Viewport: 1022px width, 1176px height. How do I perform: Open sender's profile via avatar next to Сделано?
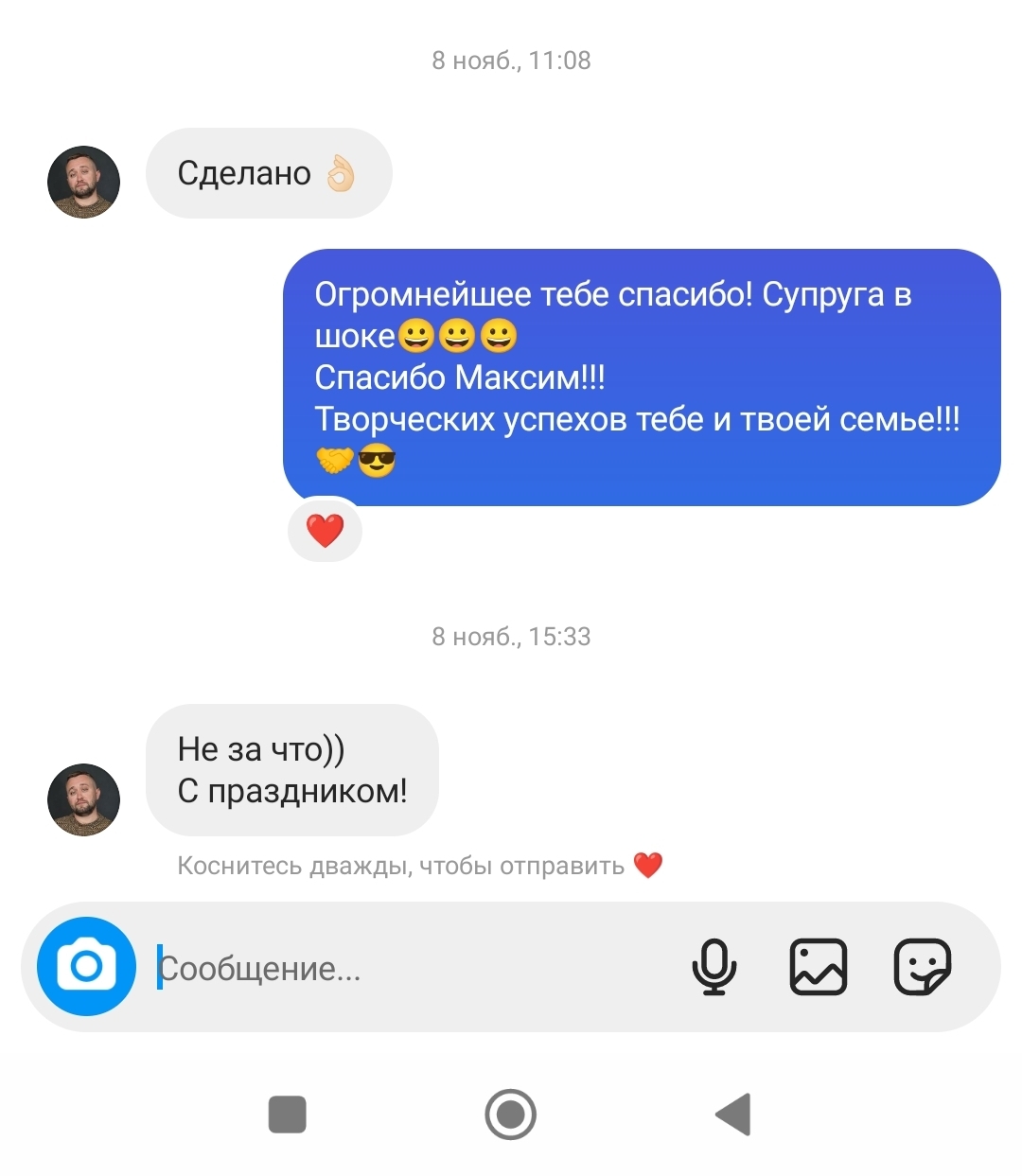84,182
